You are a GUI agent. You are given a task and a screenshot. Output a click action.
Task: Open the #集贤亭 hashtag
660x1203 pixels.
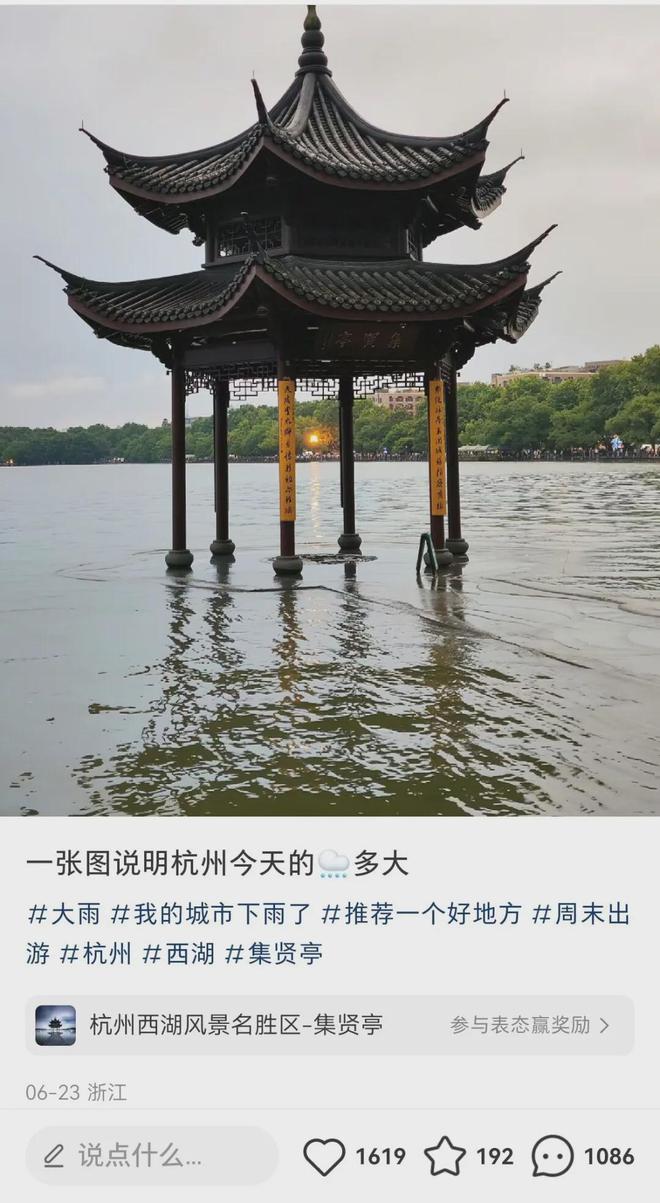coord(273,953)
